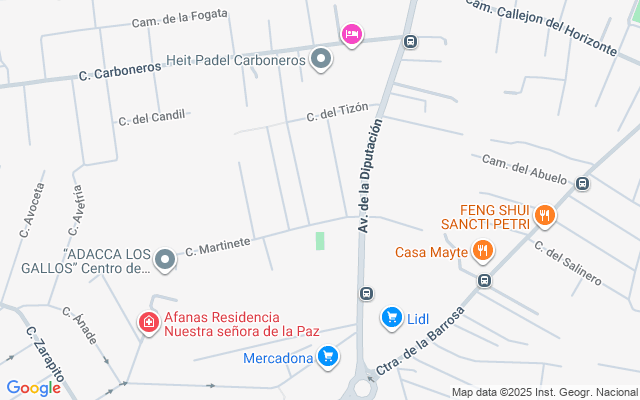Open the Afanas Residencia medical marker

tap(148, 322)
